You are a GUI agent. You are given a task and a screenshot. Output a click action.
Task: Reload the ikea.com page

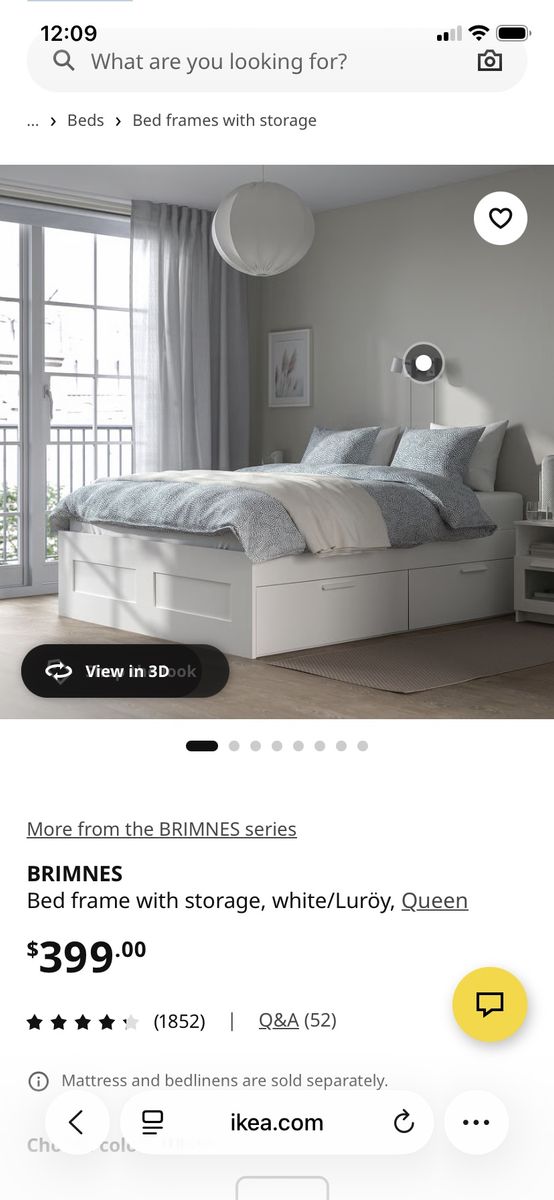coord(404,1122)
